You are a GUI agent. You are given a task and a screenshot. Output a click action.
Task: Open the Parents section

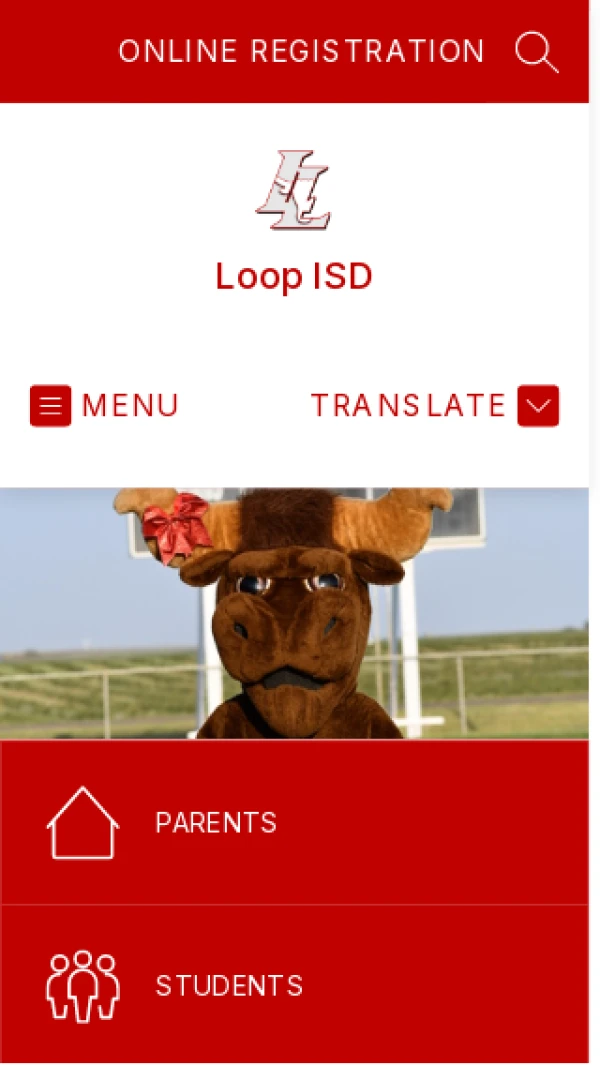[x=216, y=823]
